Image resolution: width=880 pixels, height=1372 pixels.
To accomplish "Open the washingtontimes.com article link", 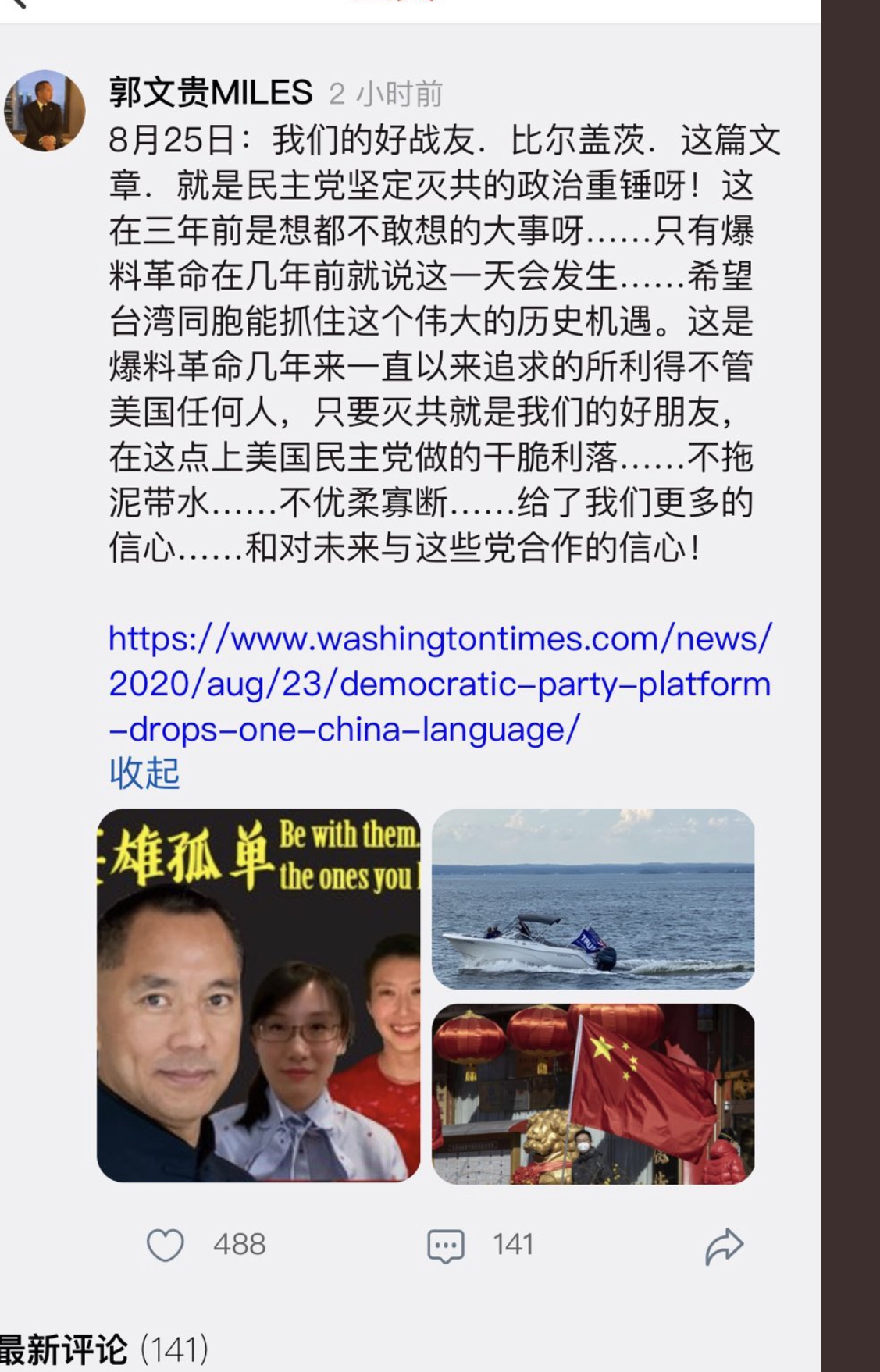I will [x=439, y=684].
